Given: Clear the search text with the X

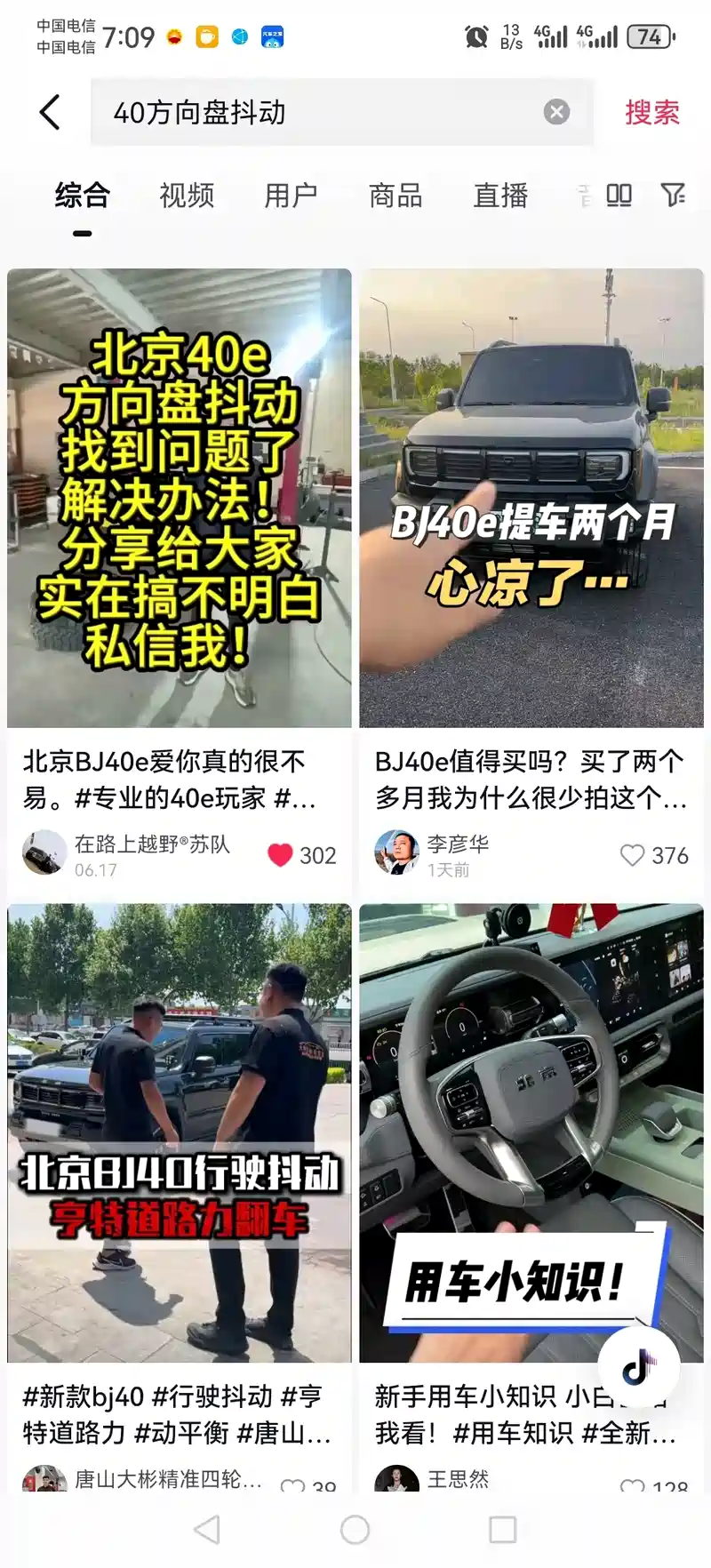Looking at the screenshot, I should click(x=556, y=112).
